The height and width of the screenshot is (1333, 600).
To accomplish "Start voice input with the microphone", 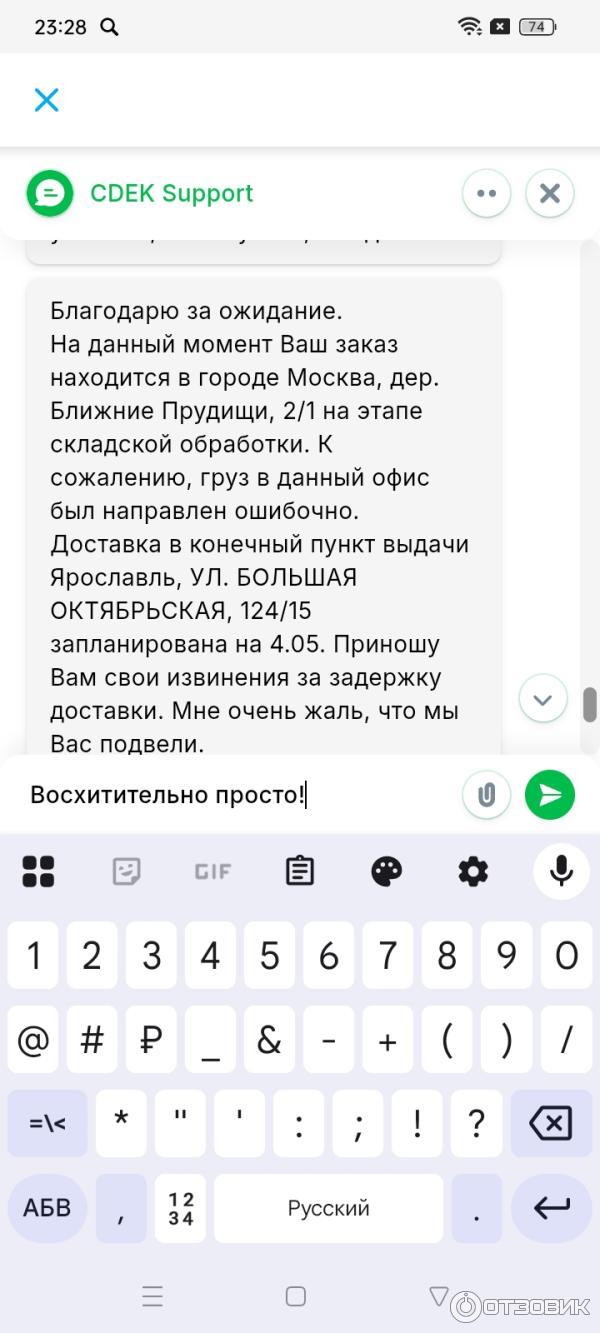I will click(561, 872).
